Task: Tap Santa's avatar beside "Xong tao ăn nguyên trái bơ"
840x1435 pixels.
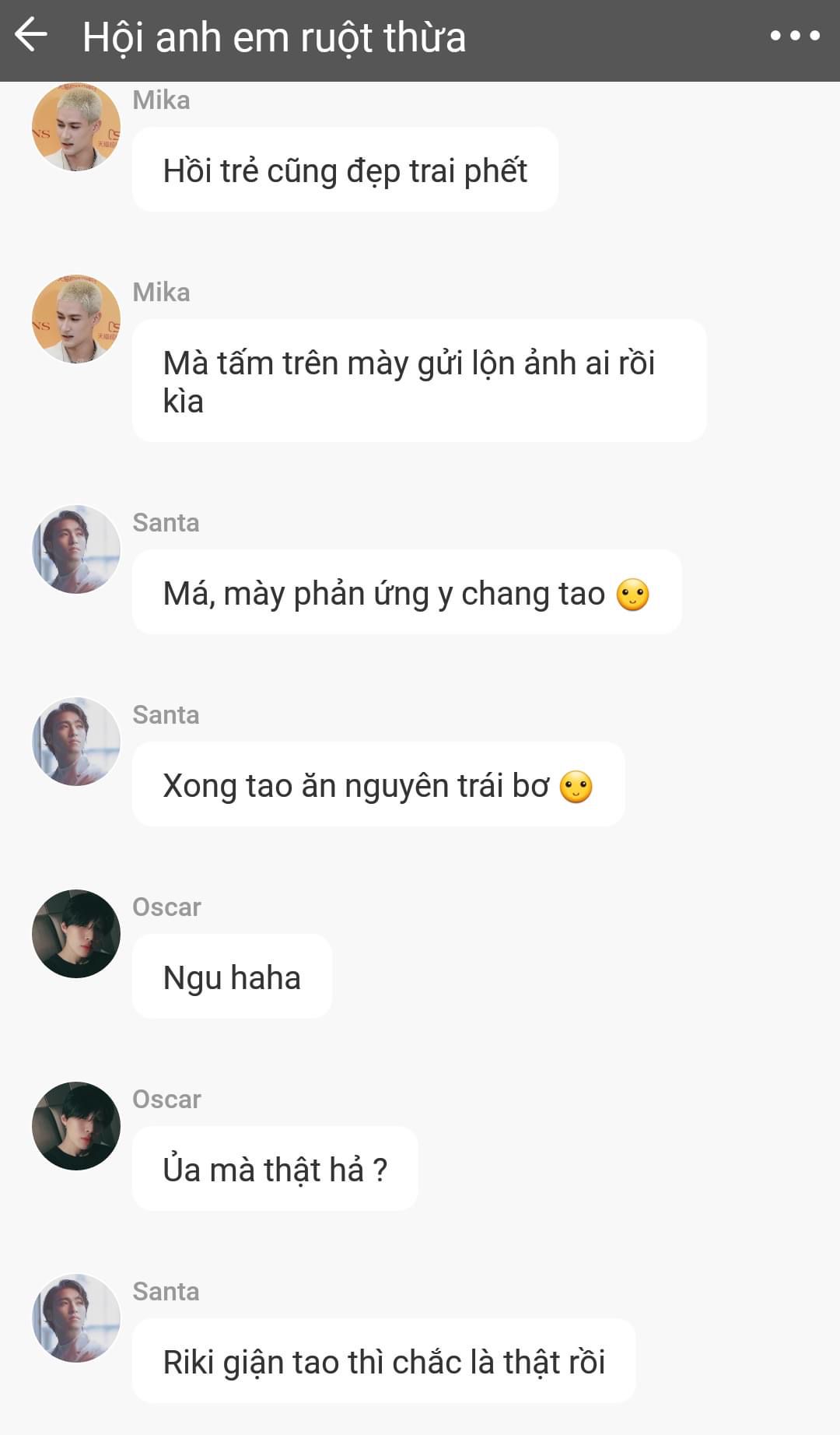Action: coord(76,742)
